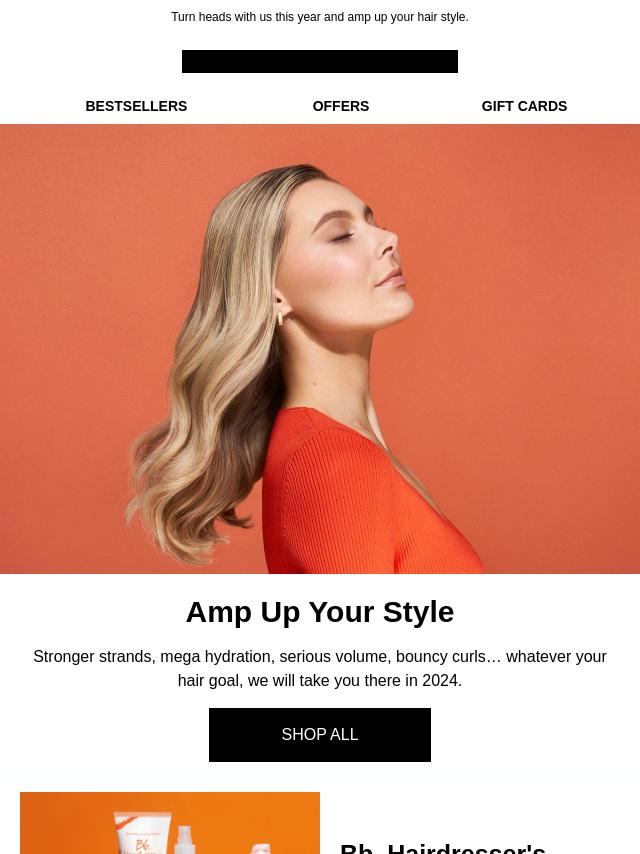Viewport: 640px width, 854px height.
Task: Go to the OFFERS section
Action: coord(340,106)
